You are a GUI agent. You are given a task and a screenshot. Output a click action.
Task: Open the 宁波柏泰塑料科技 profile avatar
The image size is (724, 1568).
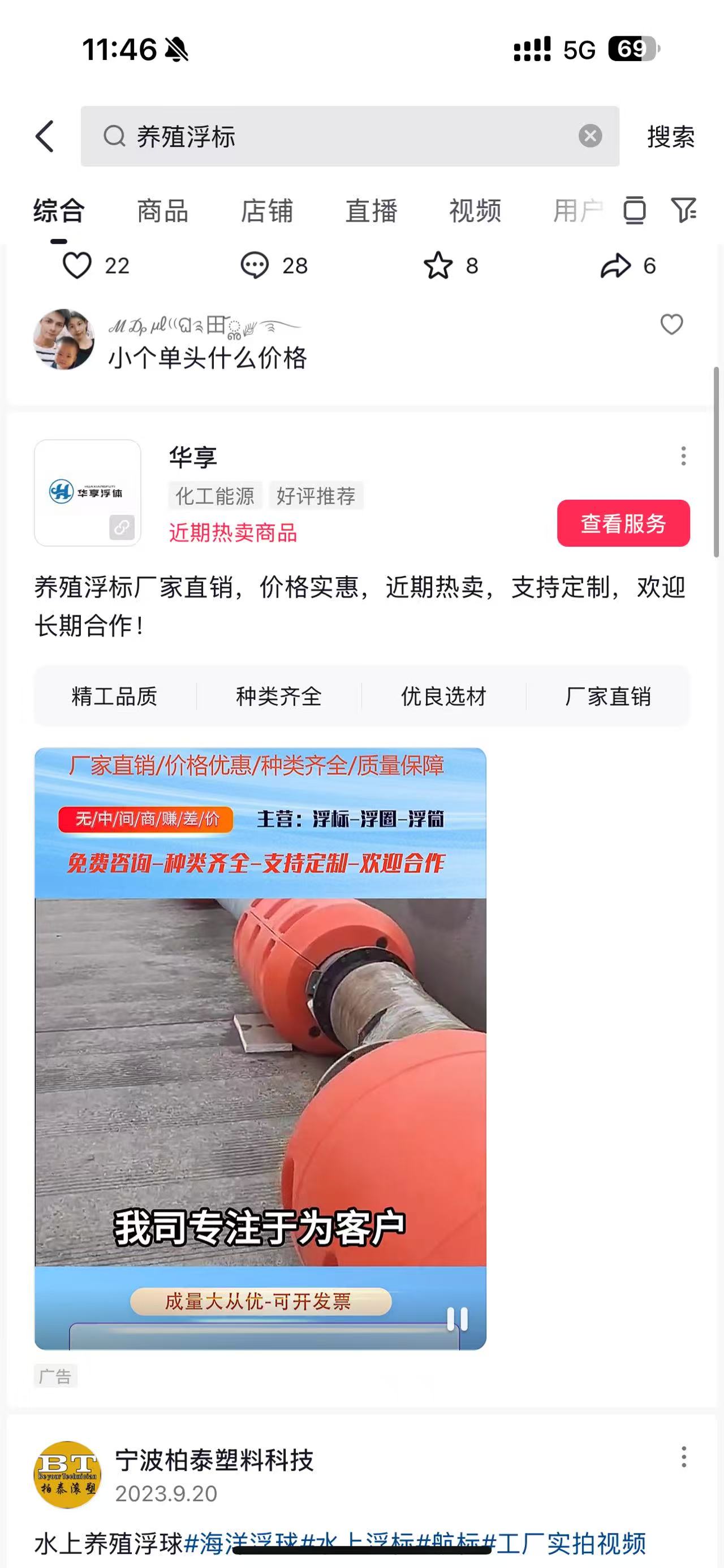click(67, 1474)
